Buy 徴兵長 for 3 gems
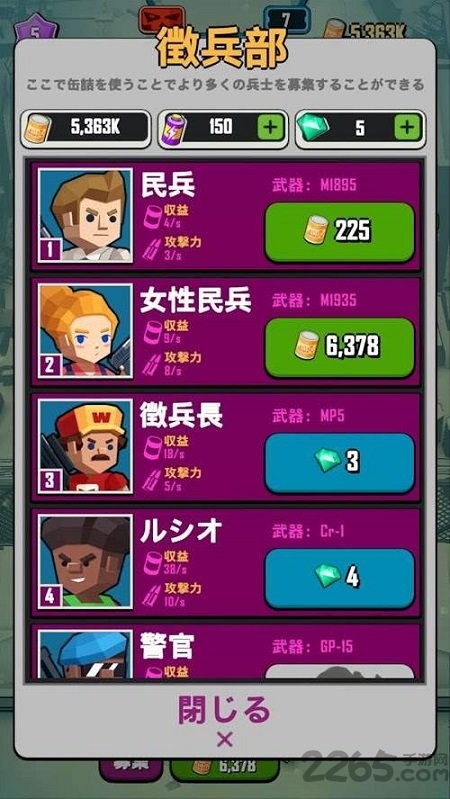The height and width of the screenshot is (799, 450). click(x=339, y=462)
